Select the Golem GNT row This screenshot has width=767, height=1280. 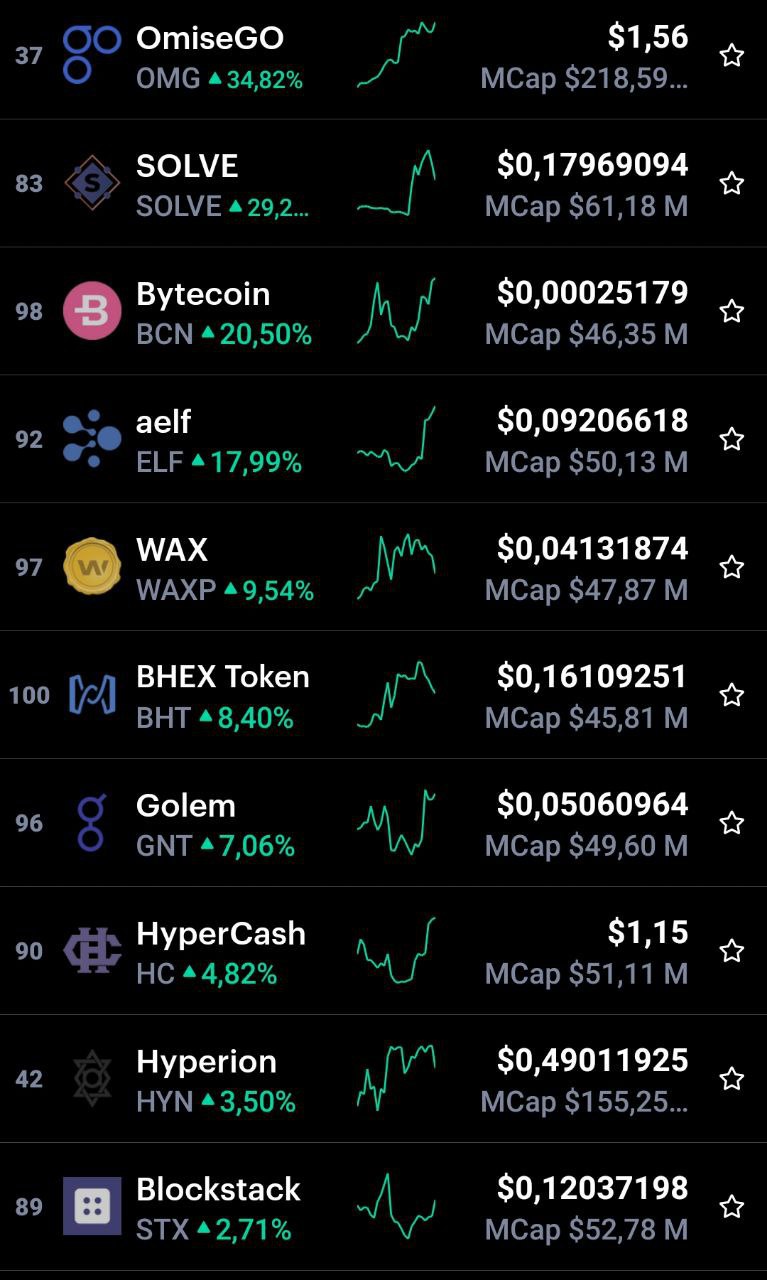click(x=383, y=824)
